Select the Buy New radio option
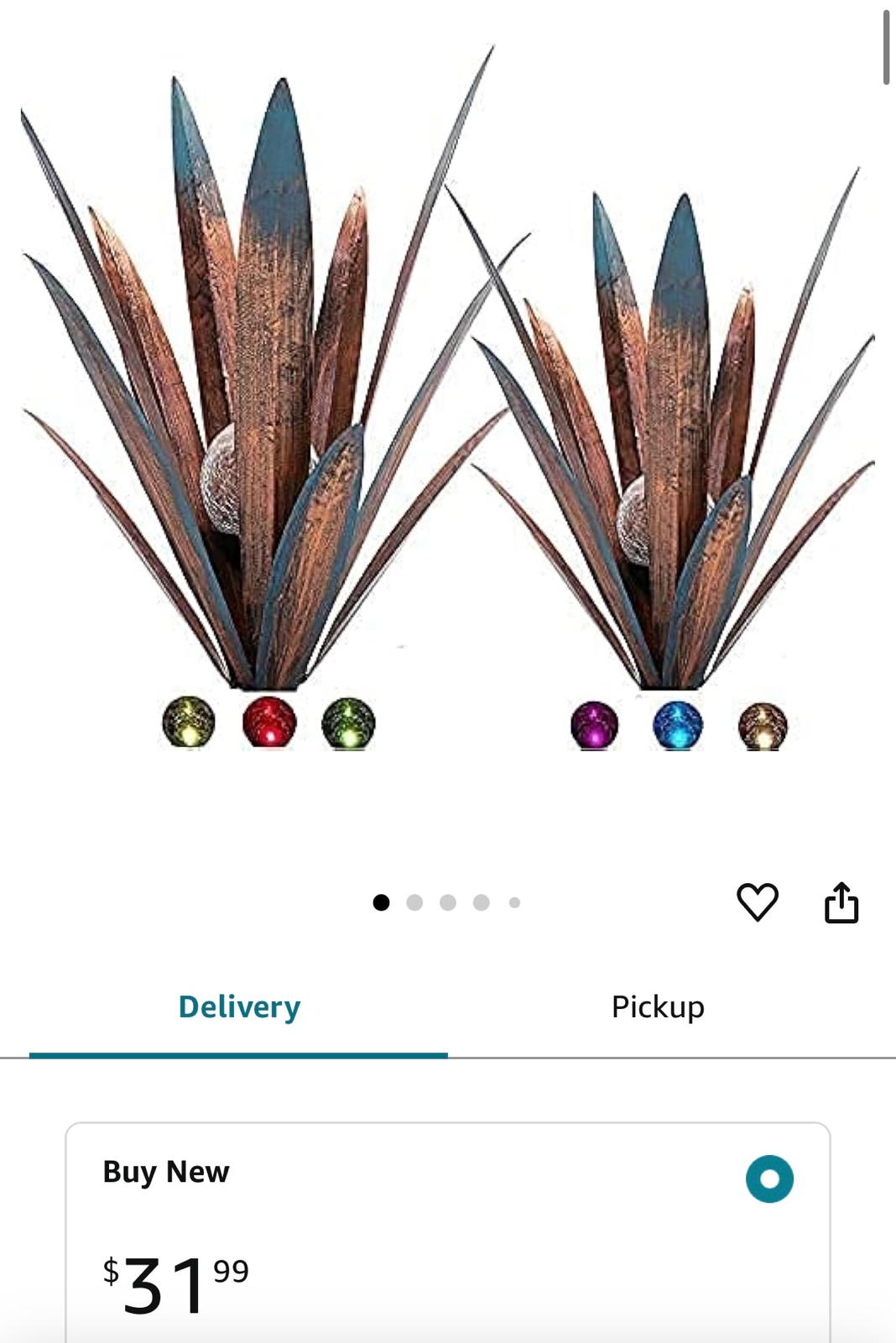896x1343 pixels. (769, 1179)
